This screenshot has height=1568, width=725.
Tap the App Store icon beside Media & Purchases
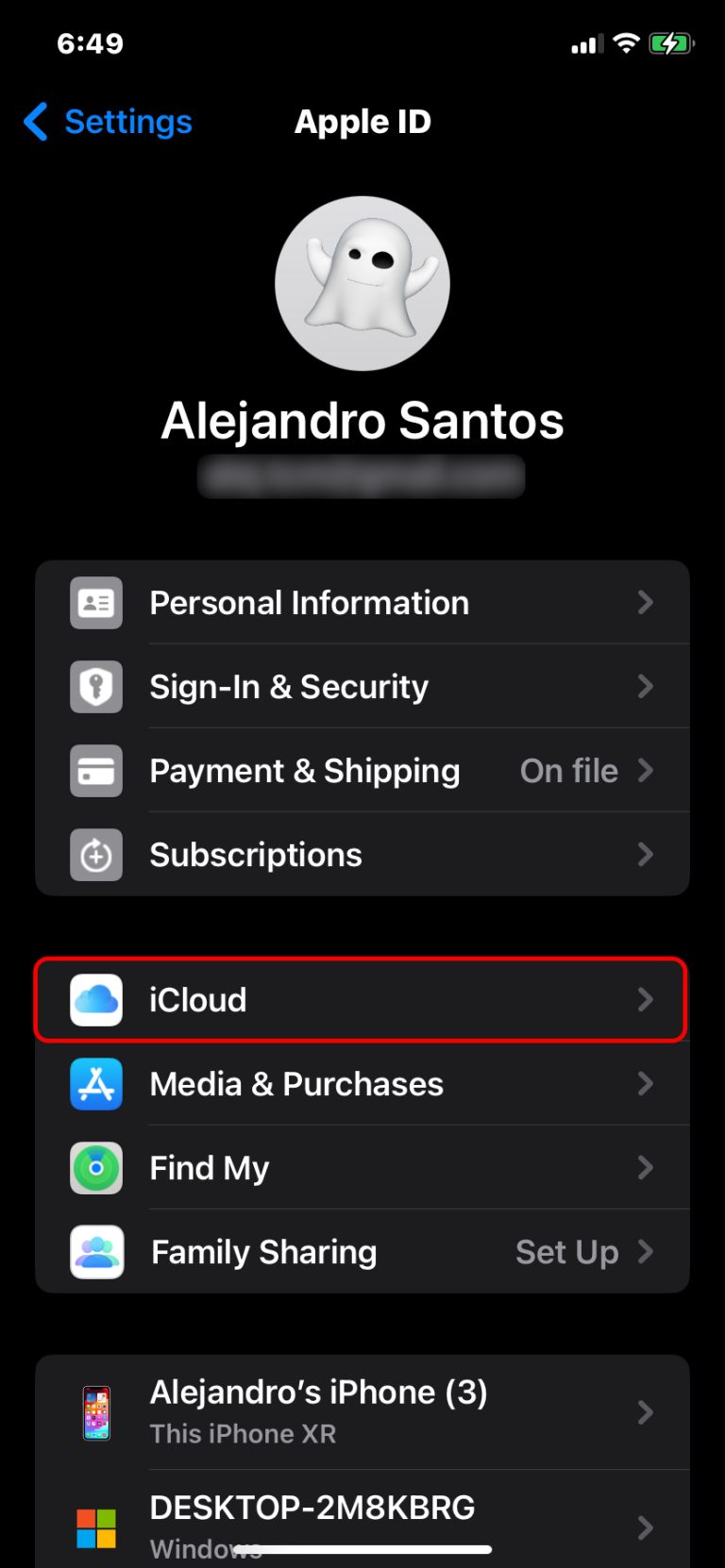pyautogui.click(x=95, y=1084)
